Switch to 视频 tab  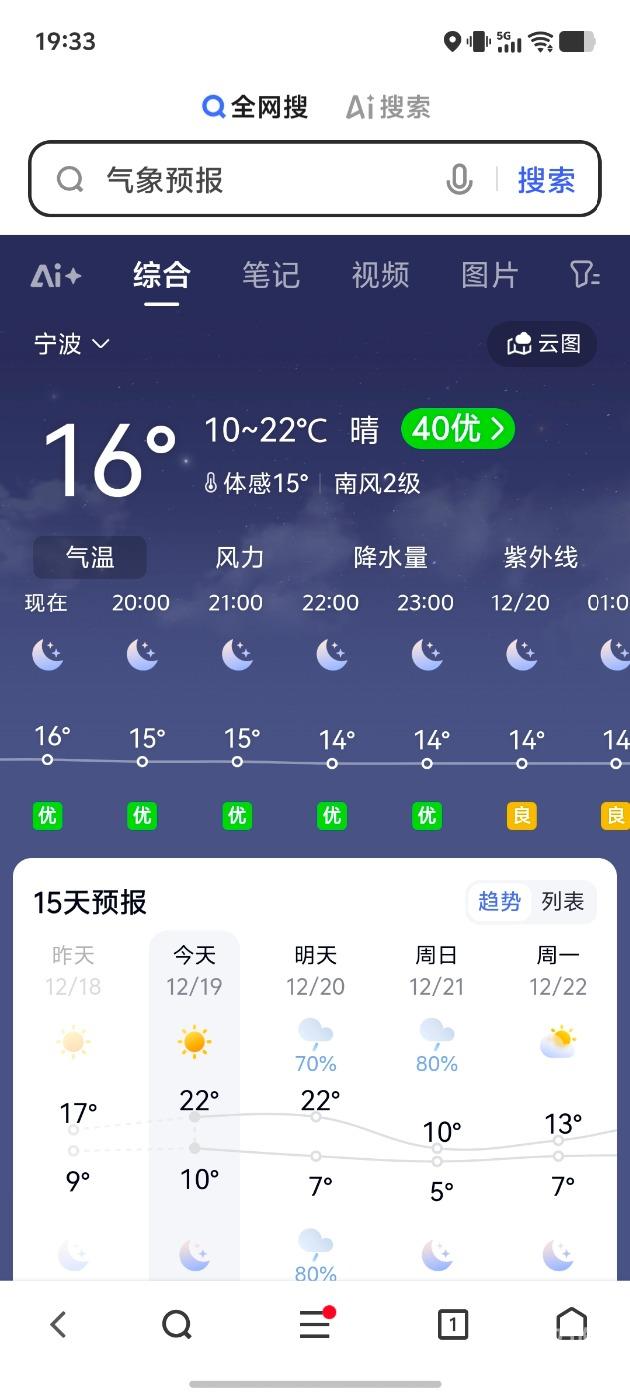coord(380,275)
